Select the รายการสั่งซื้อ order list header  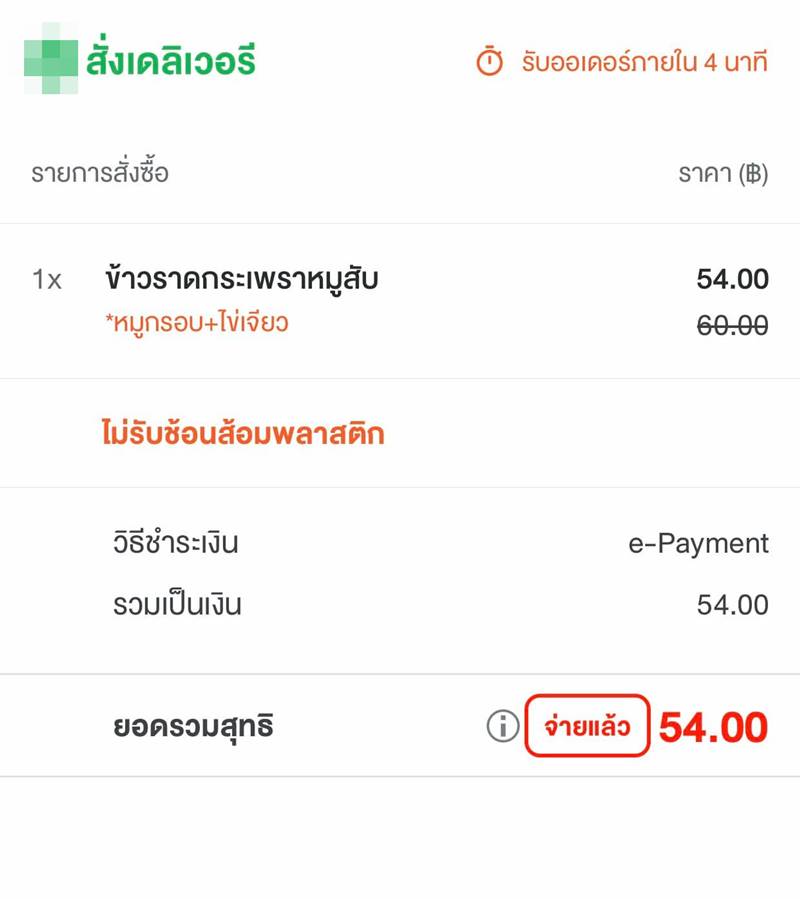coord(100,170)
